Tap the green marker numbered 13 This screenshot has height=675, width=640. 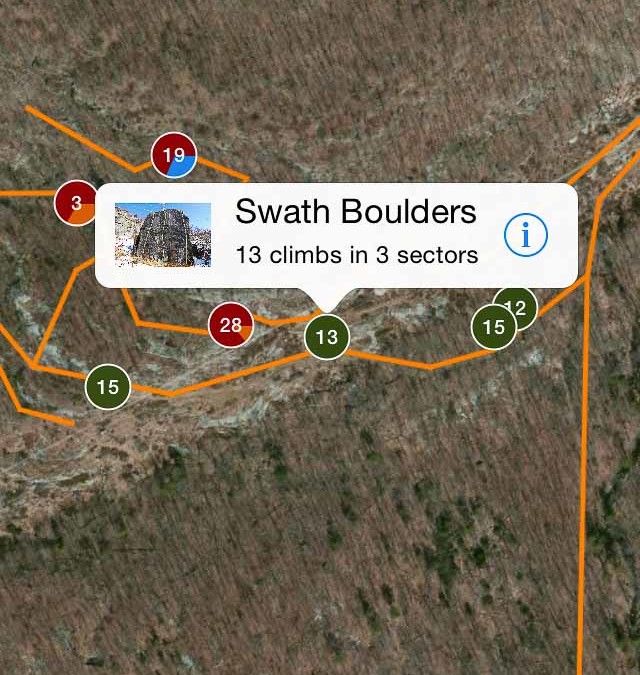pyautogui.click(x=327, y=337)
